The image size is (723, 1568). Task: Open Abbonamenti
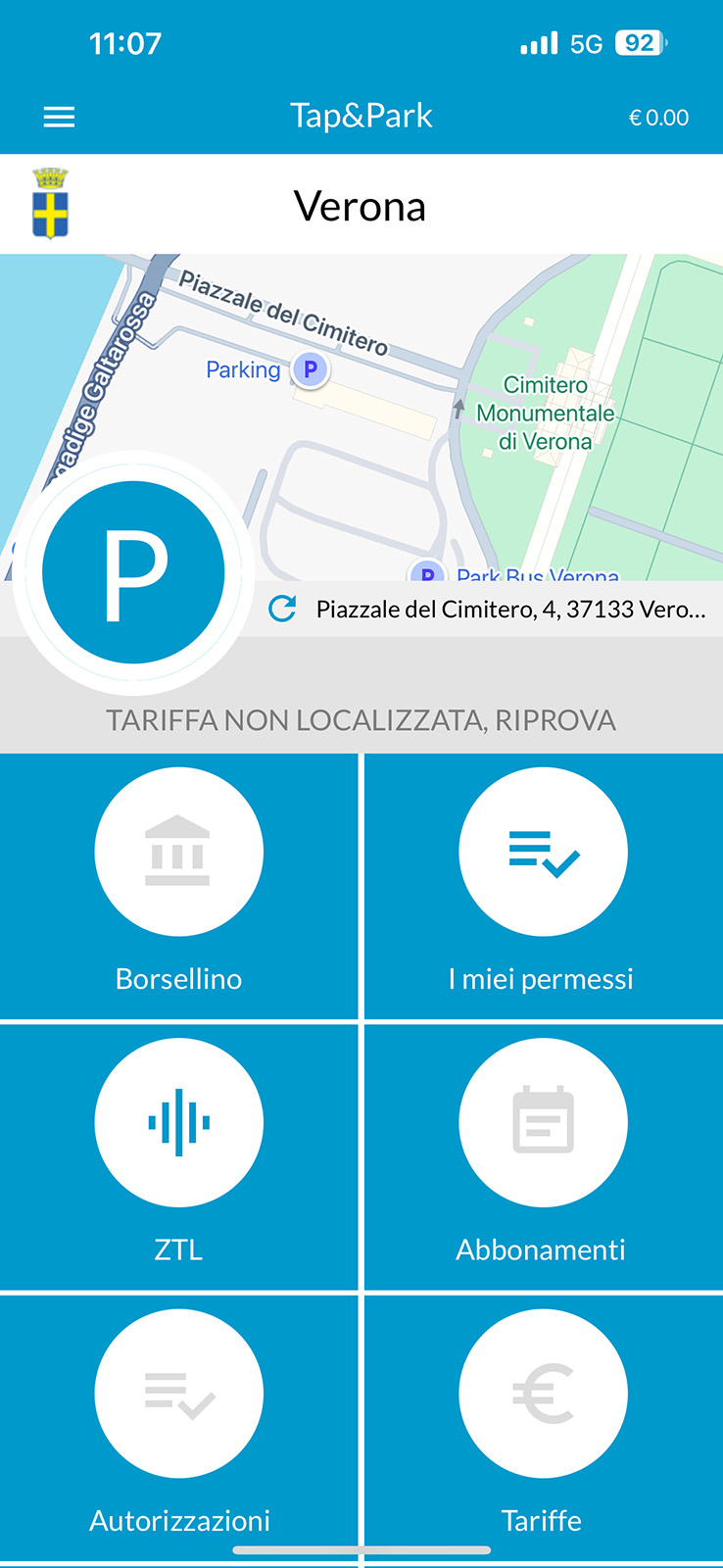[544, 1157]
